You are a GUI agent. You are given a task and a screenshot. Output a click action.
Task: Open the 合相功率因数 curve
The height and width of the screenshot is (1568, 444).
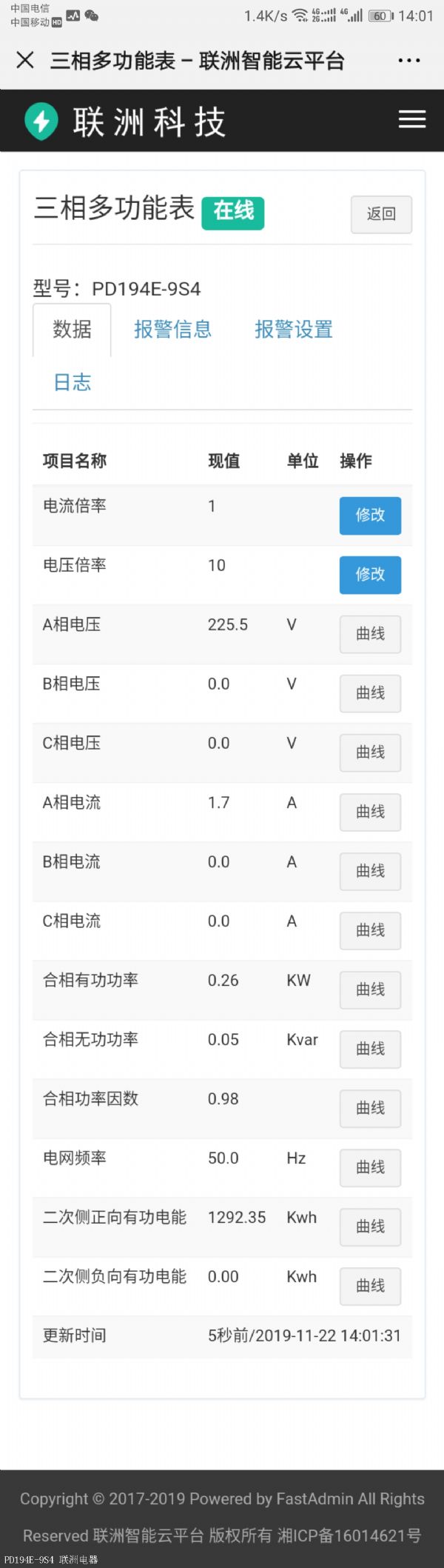(x=370, y=1108)
